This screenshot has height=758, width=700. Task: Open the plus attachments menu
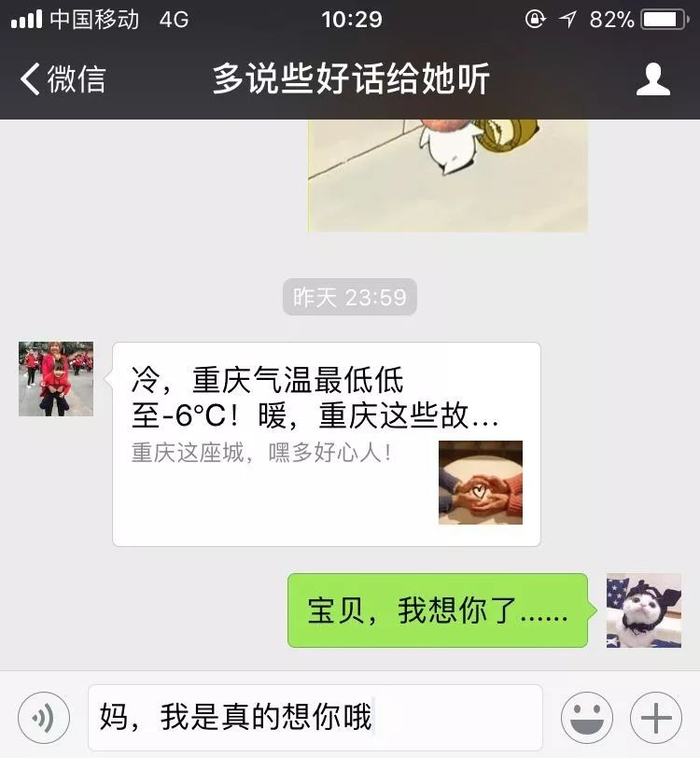pyautogui.click(x=655, y=717)
